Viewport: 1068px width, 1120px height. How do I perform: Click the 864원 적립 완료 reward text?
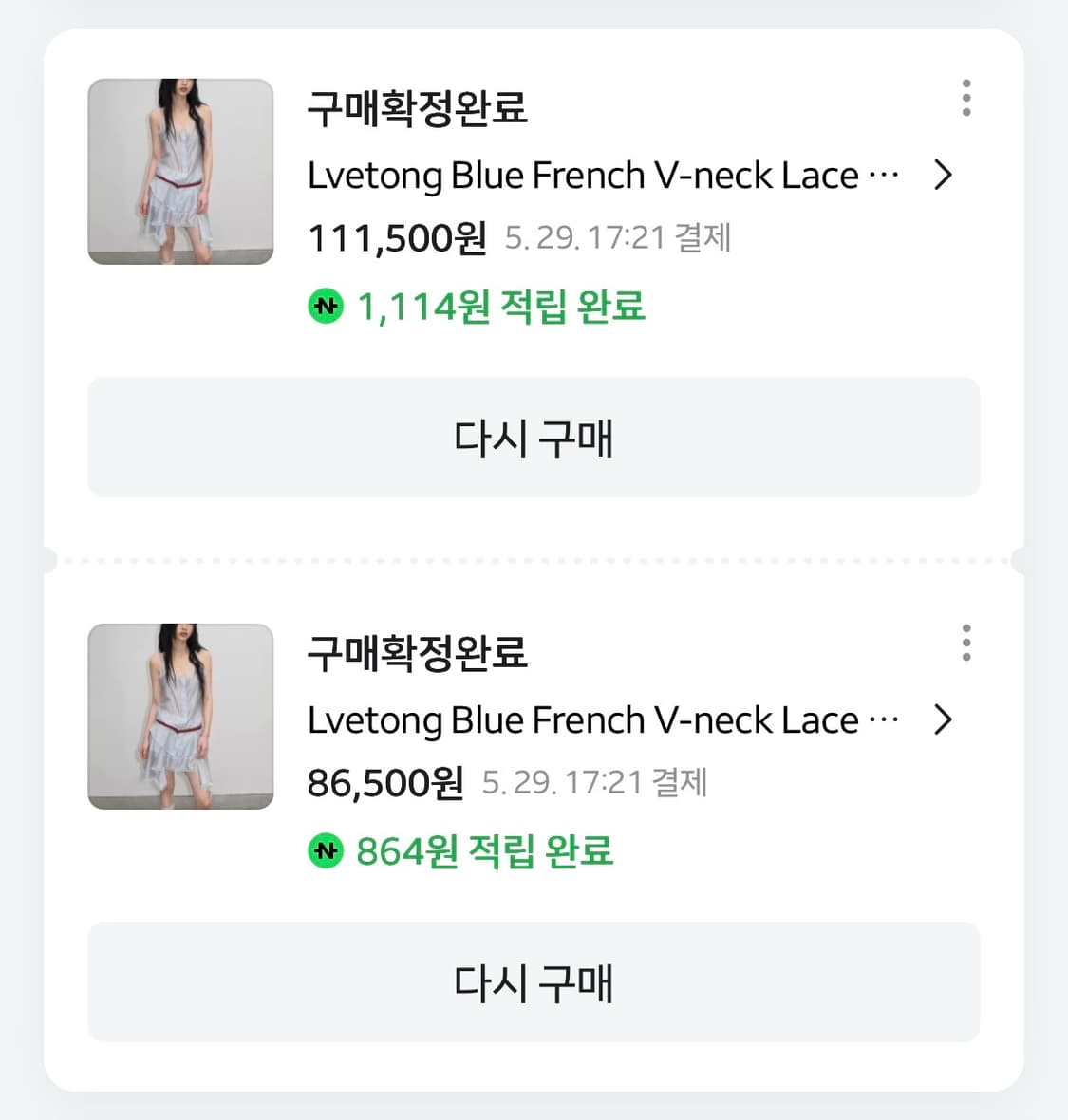(x=484, y=851)
